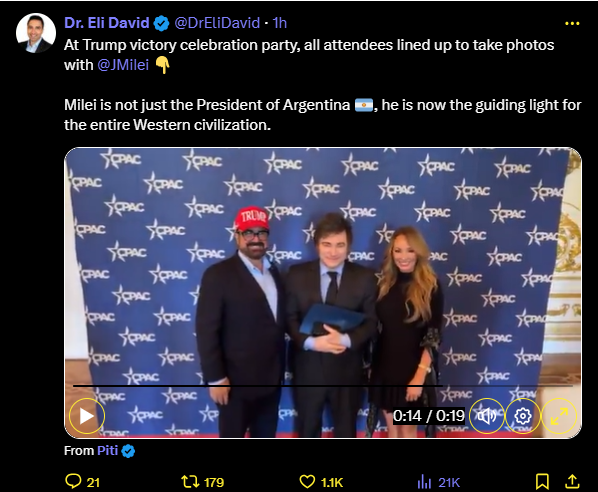Open the Dr. Eli David display name
The width and height of the screenshot is (598, 492).
coord(107,23)
